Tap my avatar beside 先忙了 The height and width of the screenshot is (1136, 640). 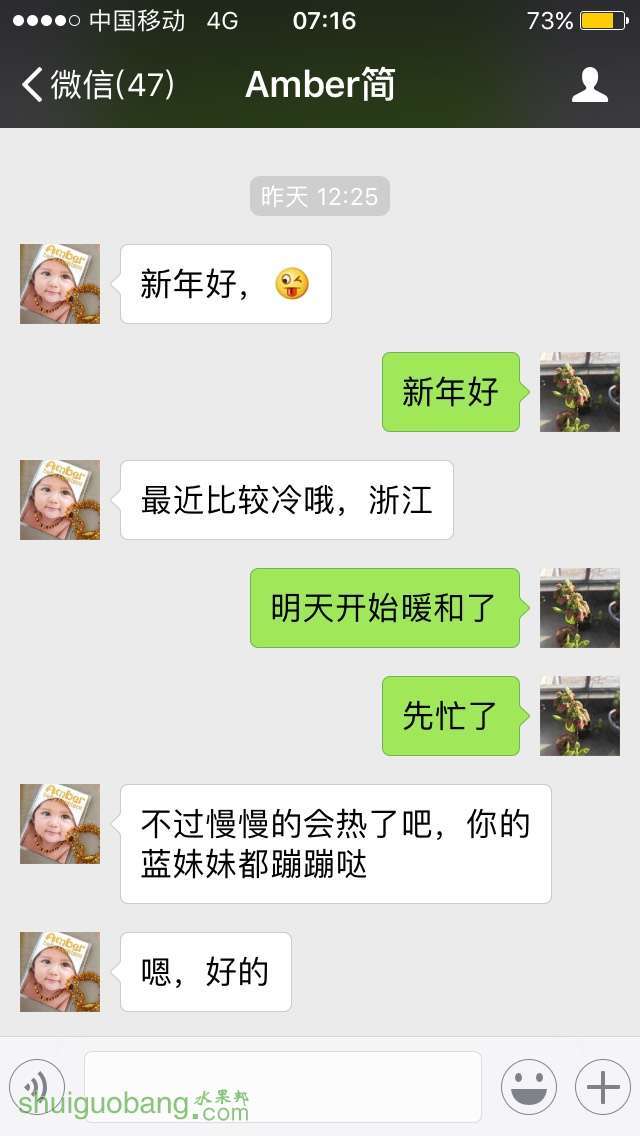pyautogui.click(x=580, y=716)
